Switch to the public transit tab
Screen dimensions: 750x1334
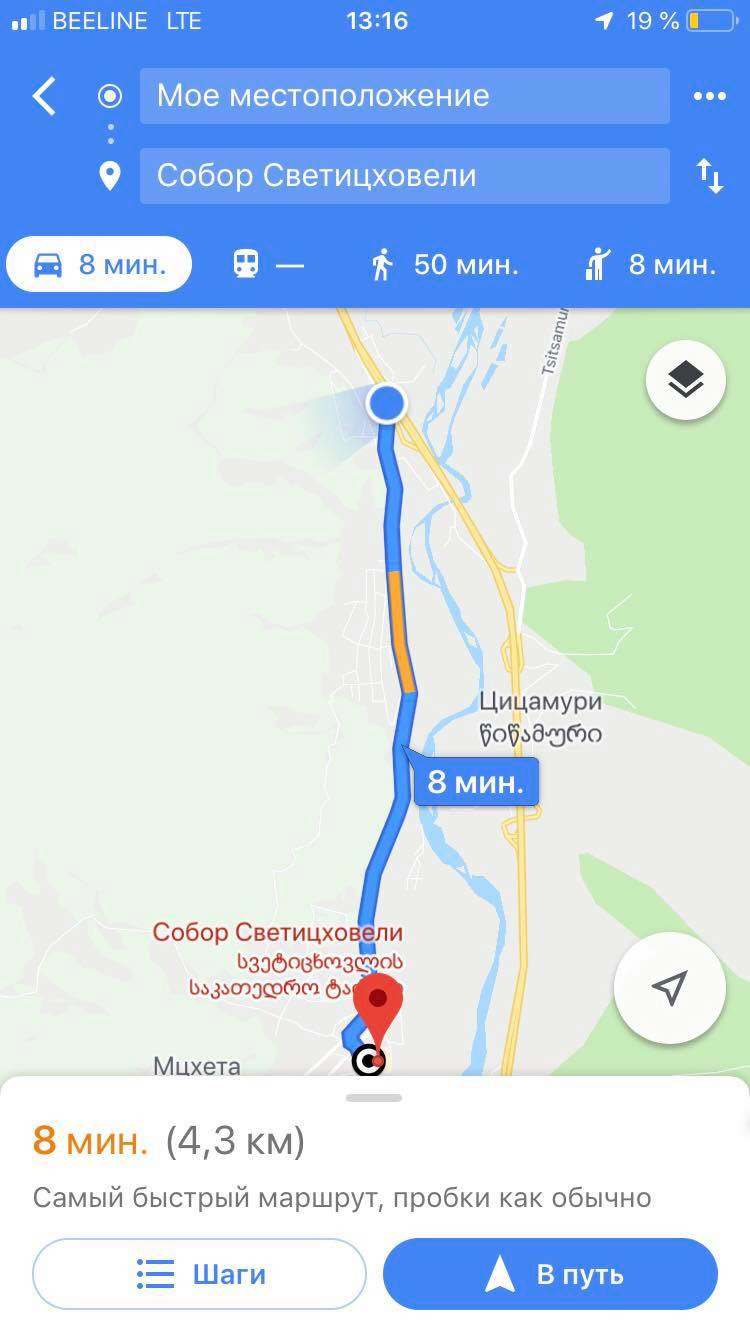pos(267,265)
